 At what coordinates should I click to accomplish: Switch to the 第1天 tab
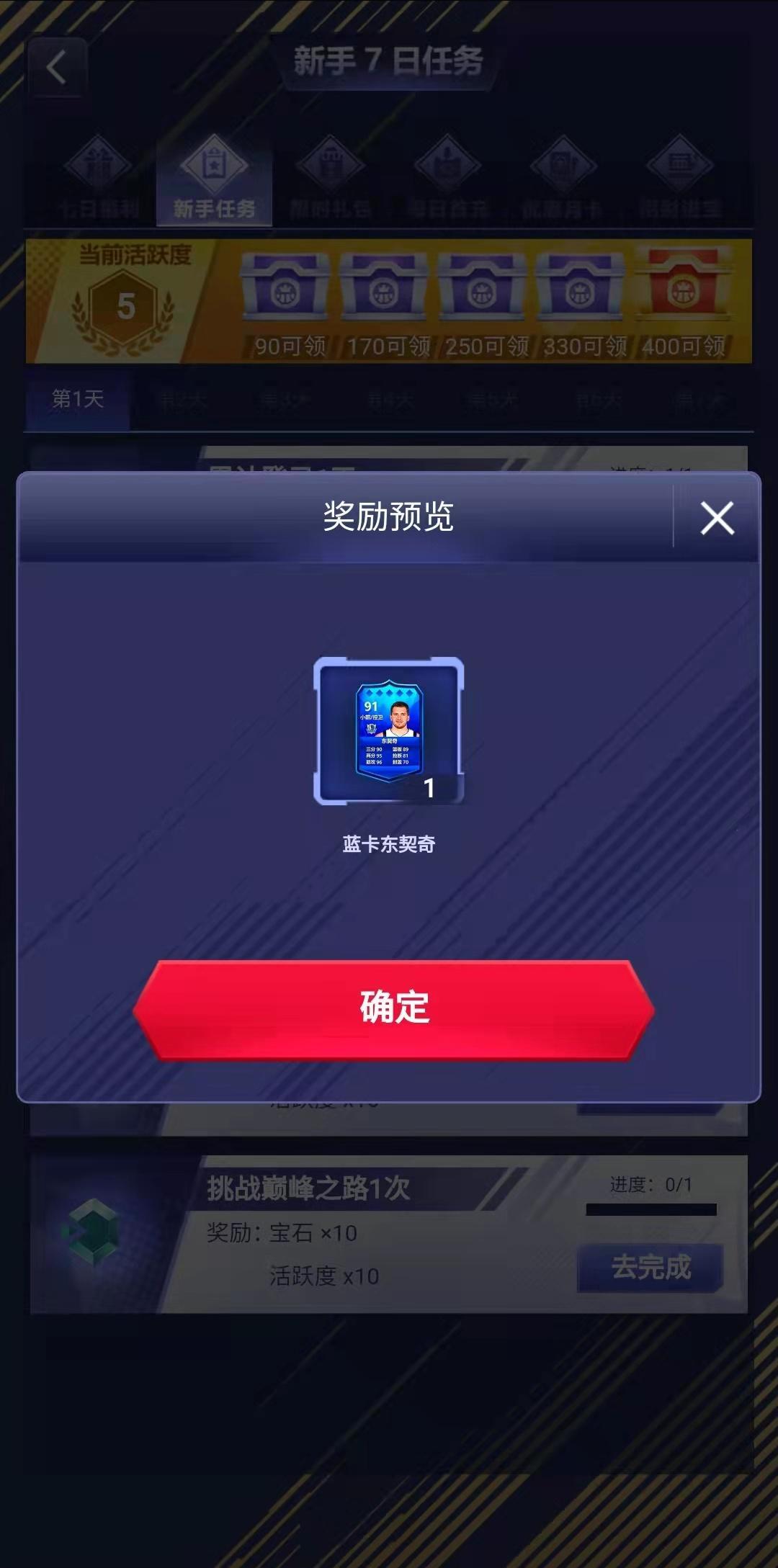click(x=77, y=400)
